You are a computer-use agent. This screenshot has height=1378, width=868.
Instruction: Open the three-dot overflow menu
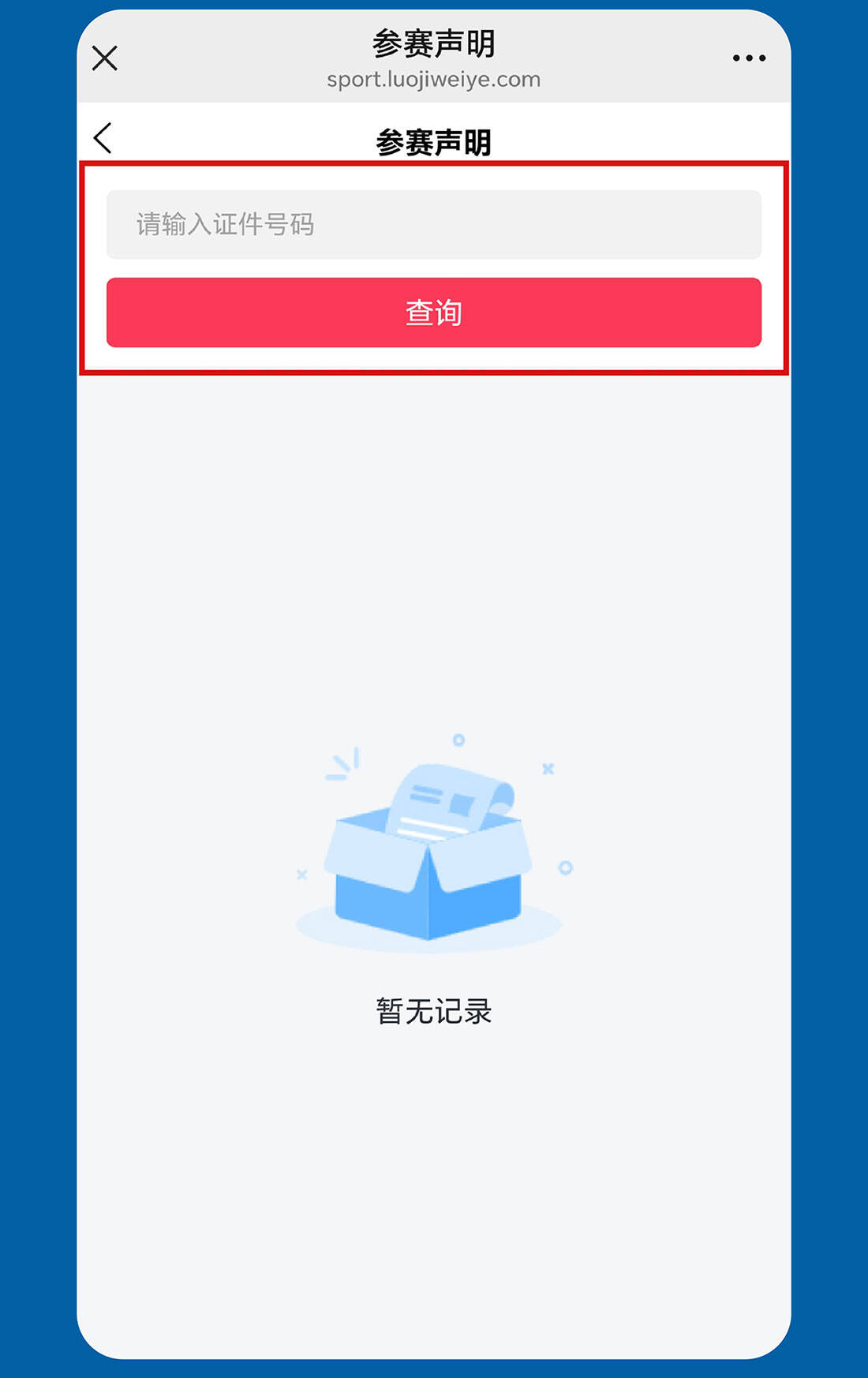coord(748,58)
